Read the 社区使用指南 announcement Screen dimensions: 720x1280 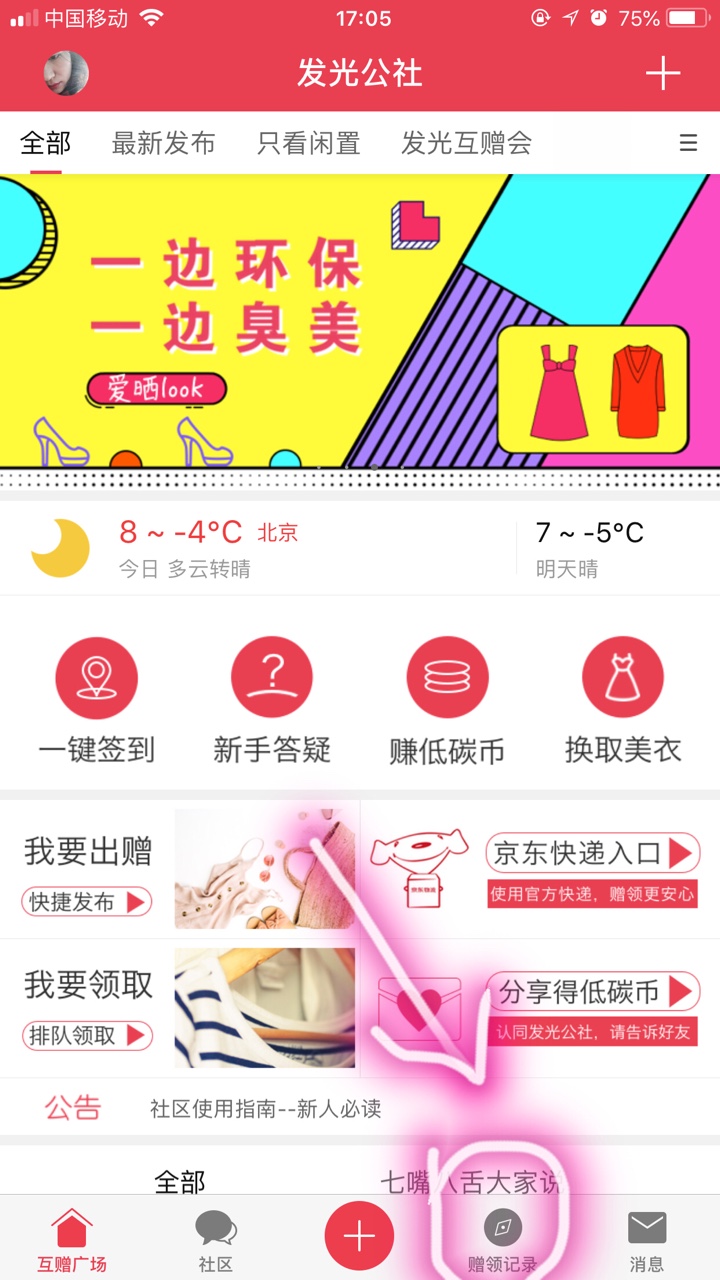pos(265,1108)
